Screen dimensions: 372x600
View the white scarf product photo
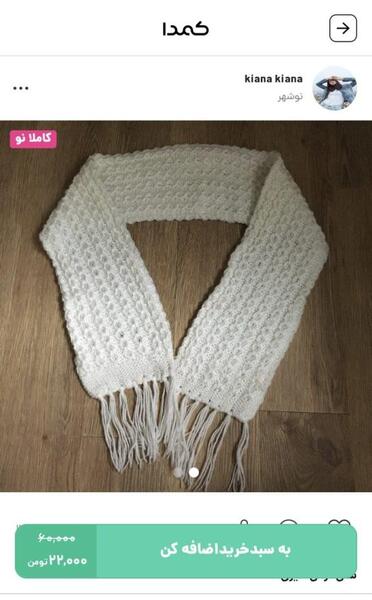(x=186, y=306)
